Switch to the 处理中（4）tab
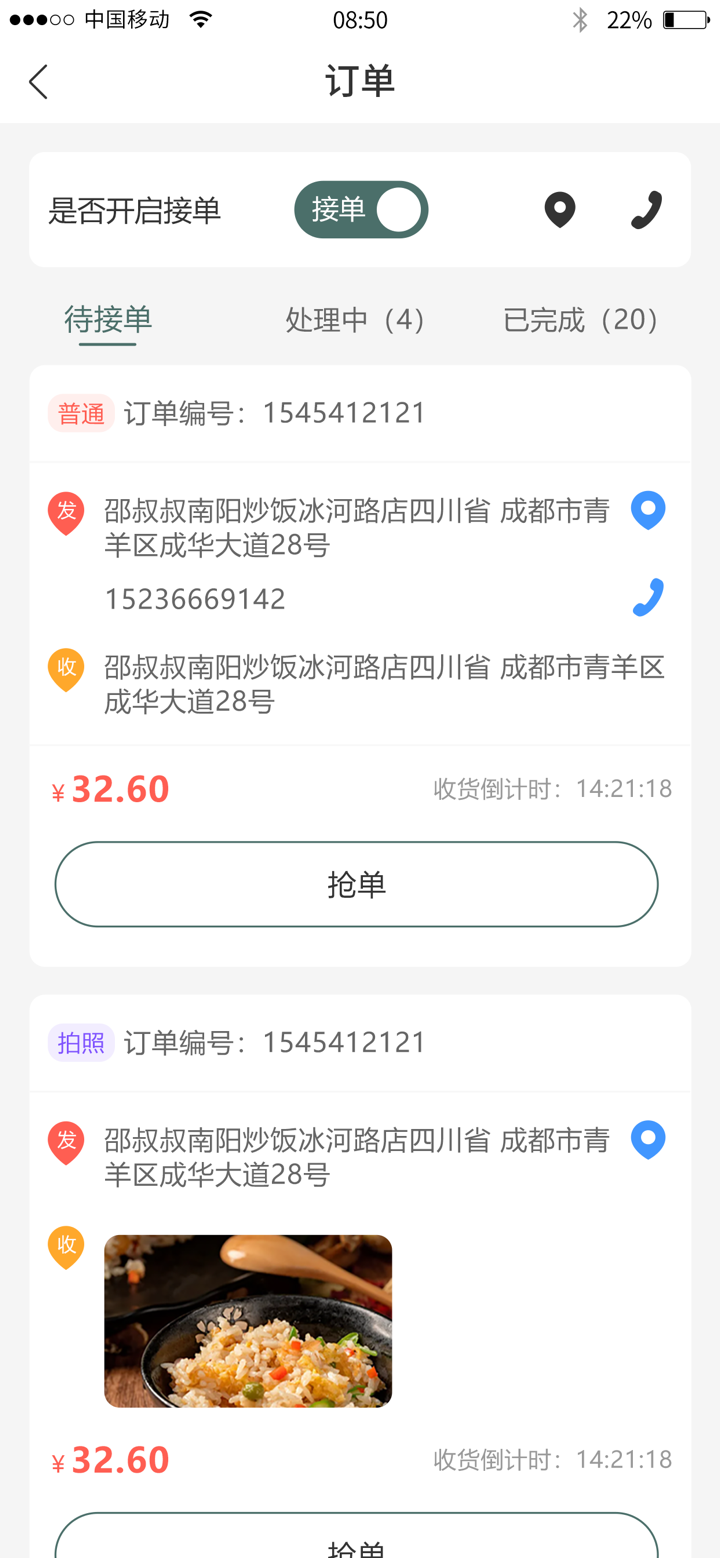 (355, 319)
